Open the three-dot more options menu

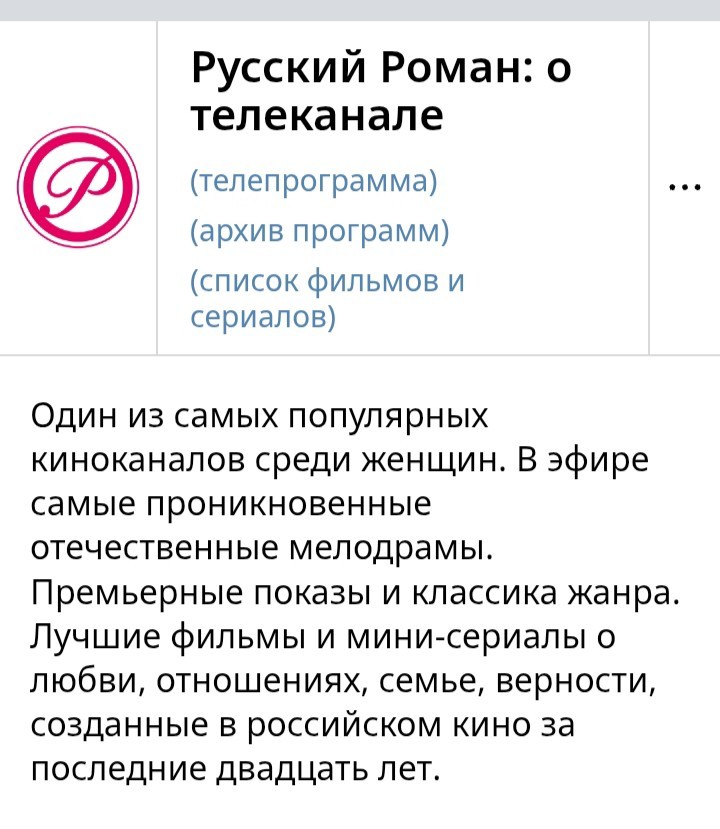tap(685, 187)
